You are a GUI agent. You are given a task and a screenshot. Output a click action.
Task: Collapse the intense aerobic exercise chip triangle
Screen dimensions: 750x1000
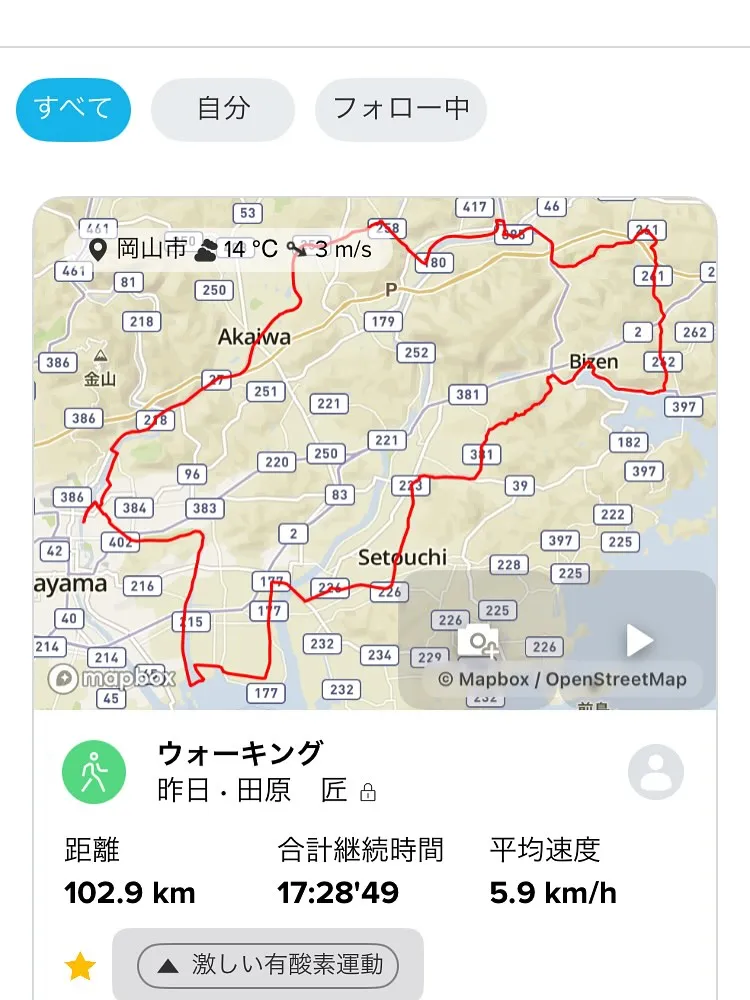click(170, 964)
